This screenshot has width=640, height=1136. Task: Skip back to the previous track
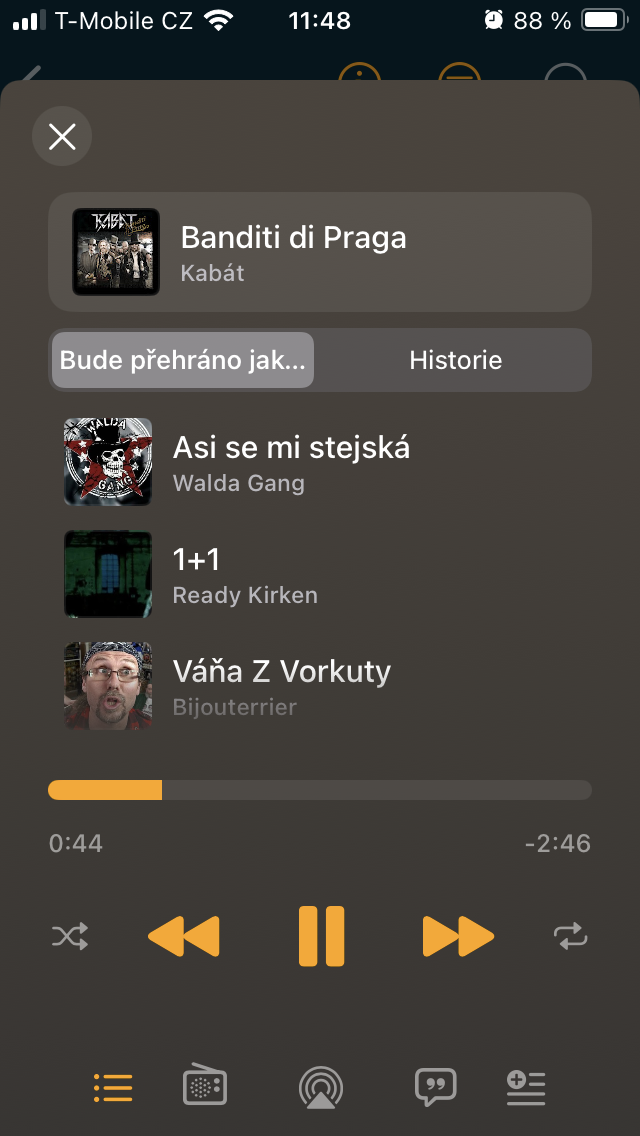click(184, 937)
